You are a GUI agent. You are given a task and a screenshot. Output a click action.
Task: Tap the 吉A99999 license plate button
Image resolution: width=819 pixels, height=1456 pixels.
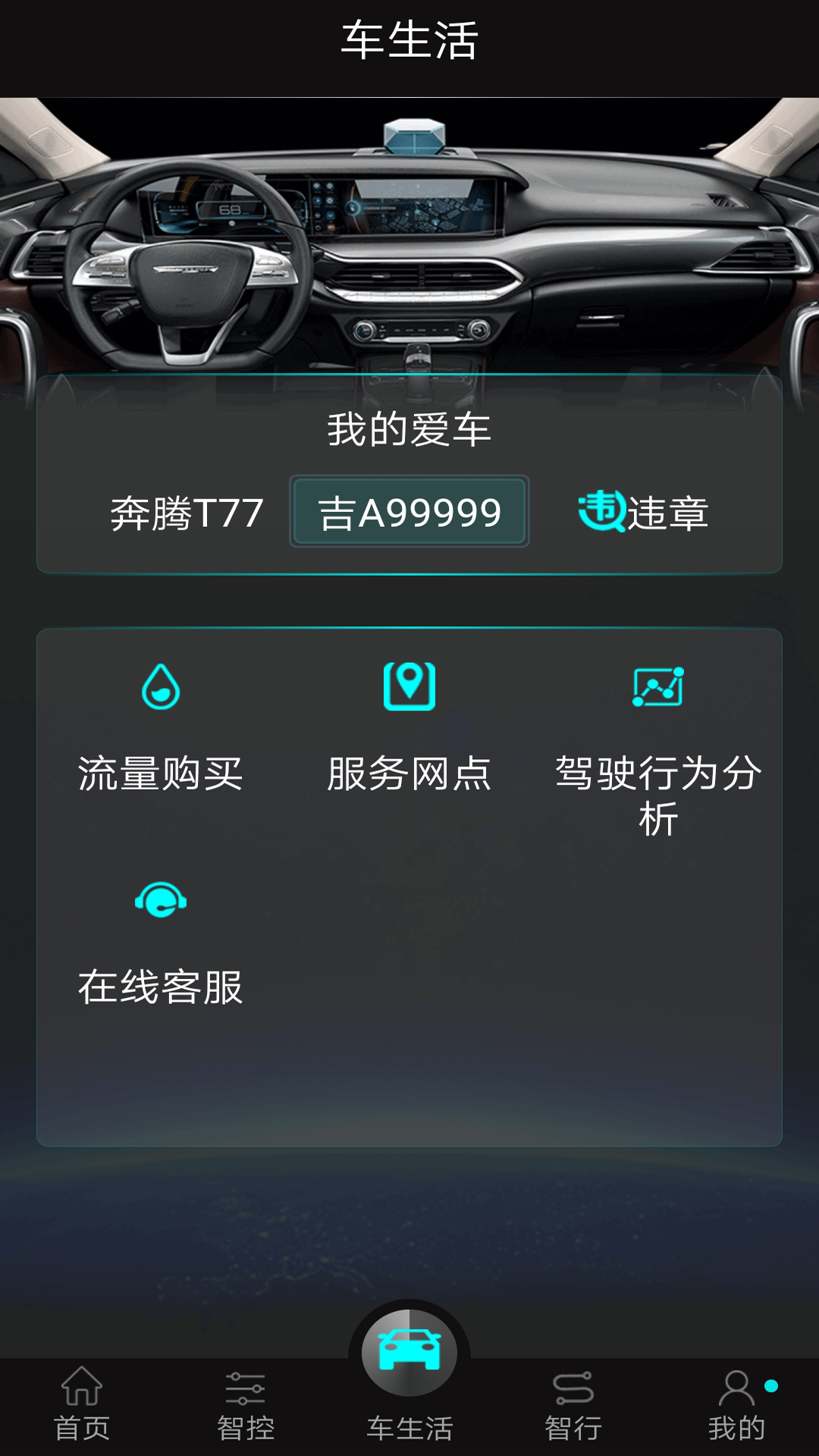[x=409, y=513]
